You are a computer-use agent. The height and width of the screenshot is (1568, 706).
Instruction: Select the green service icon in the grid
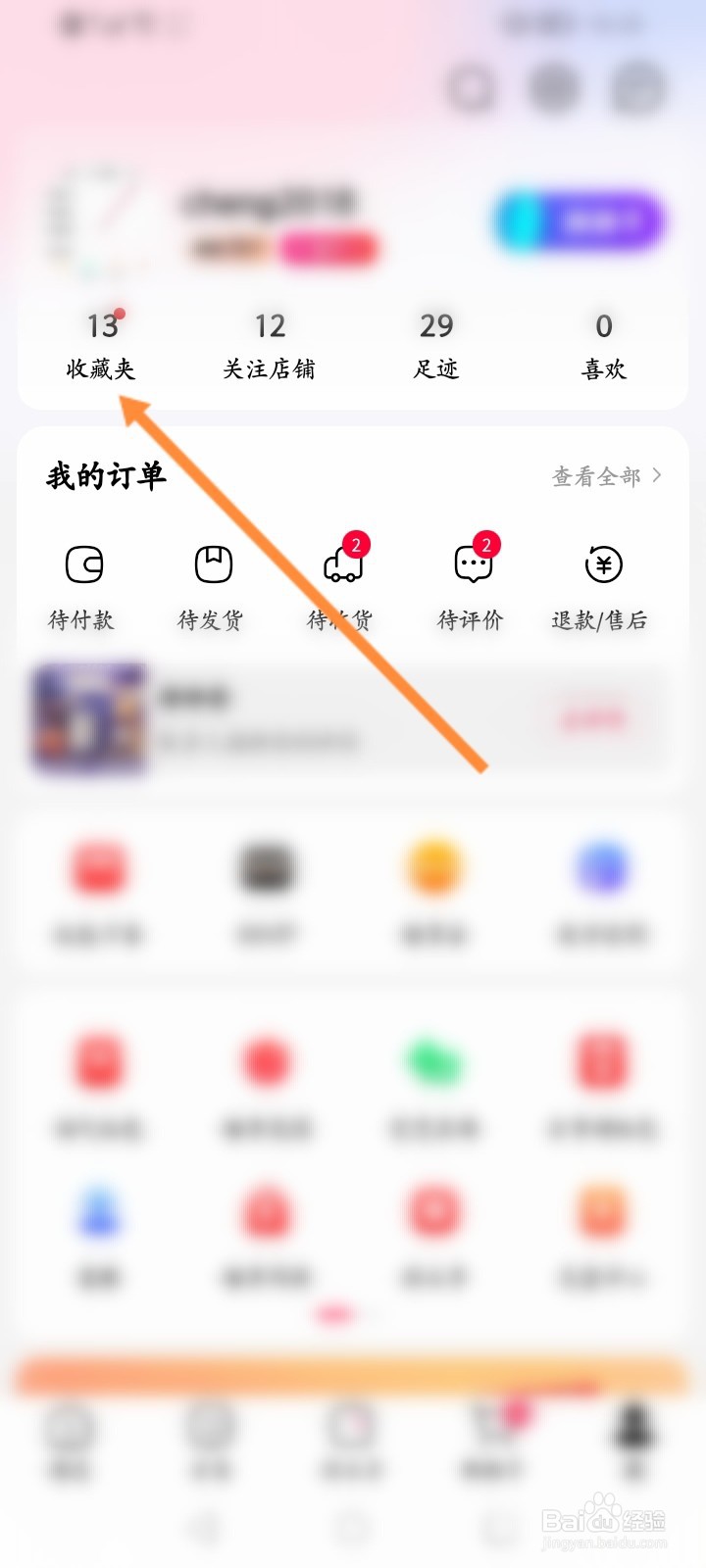(x=434, y=1061)
